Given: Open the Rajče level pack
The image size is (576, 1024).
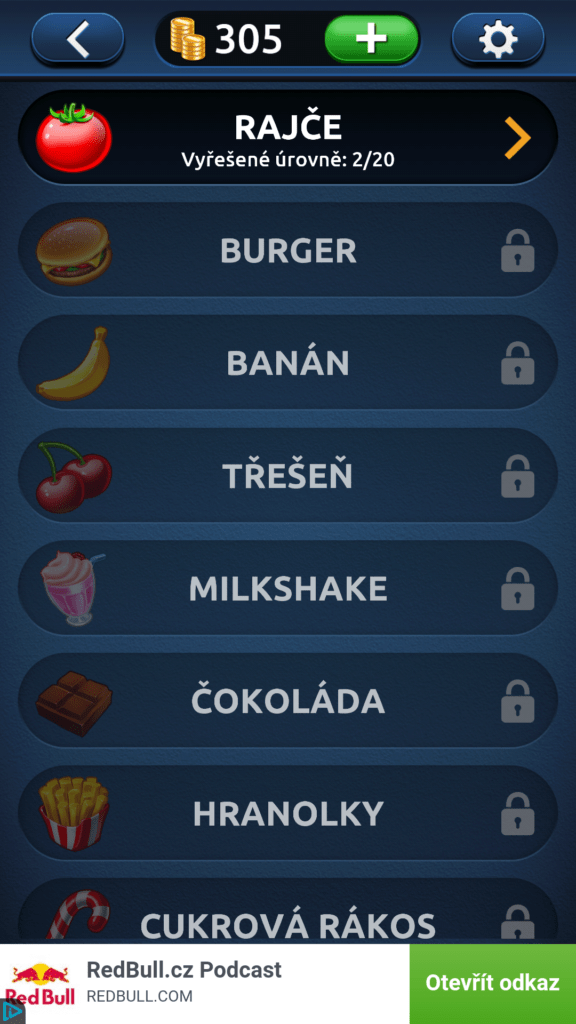Looking at the screenshot, I should [288, 138].
